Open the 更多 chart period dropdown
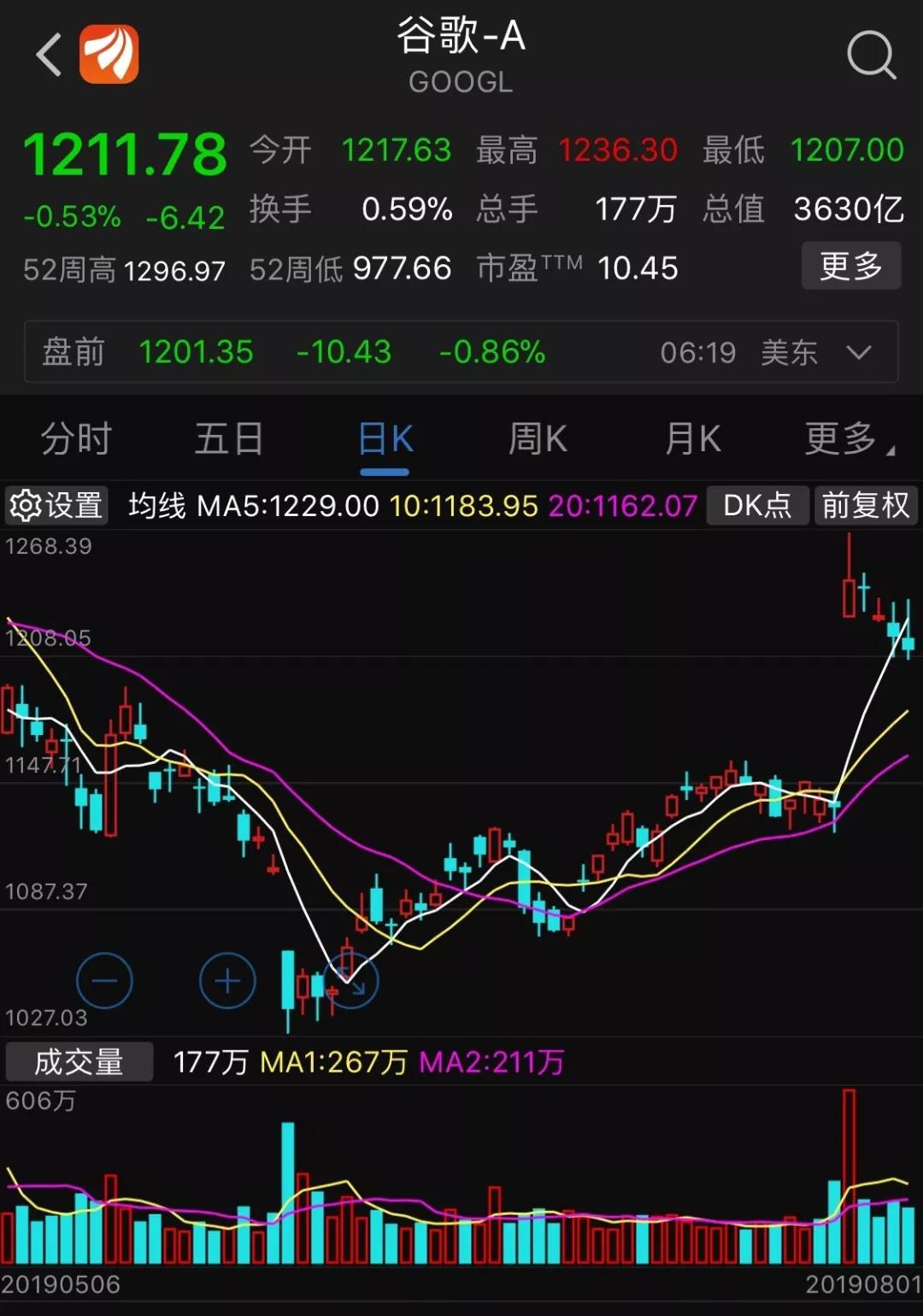The image size is (923, 1316). click(846, 439)
